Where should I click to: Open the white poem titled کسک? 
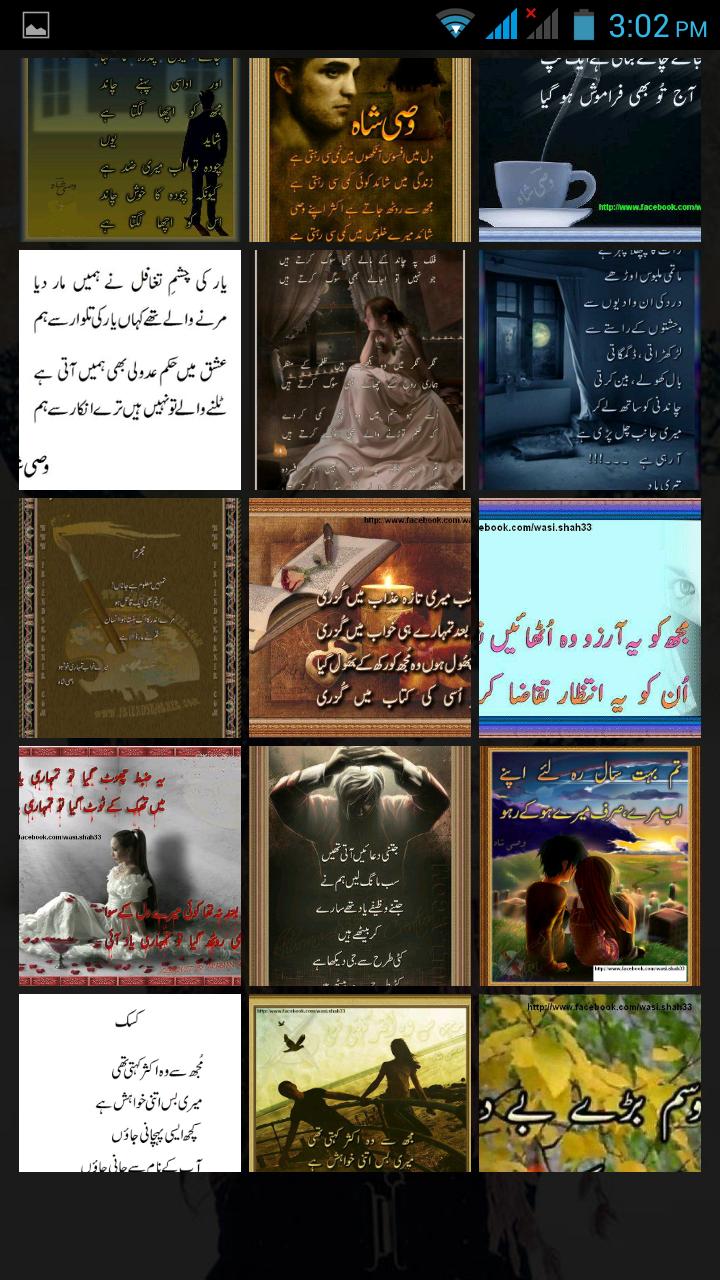pyautogui.click(x=130, y=1083)
